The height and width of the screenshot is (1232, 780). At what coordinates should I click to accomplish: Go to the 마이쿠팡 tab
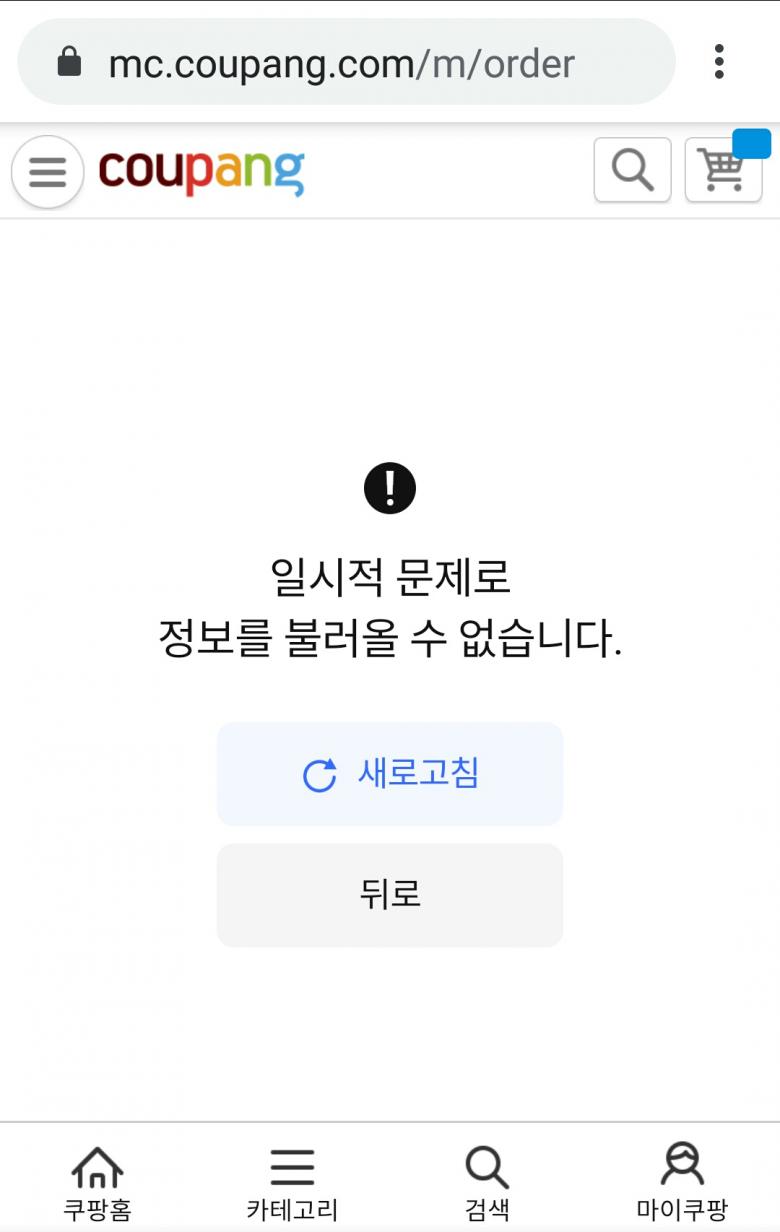point(682,1183)
